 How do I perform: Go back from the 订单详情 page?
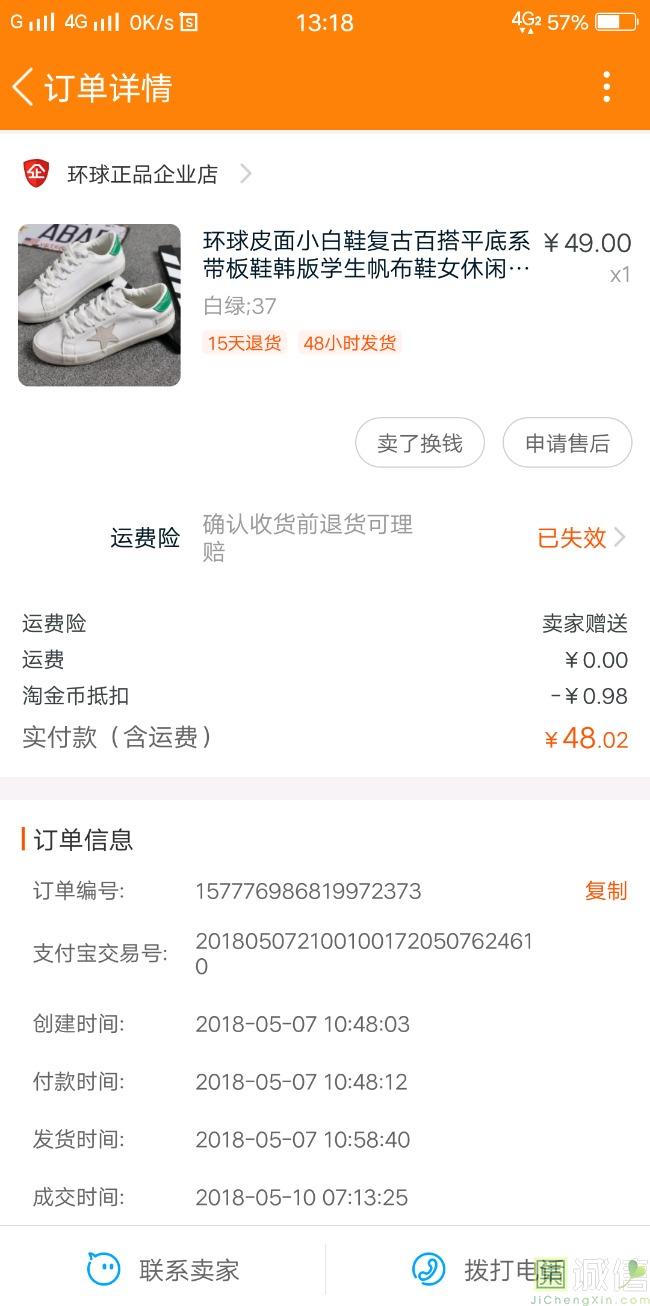pyautogui.click(x=24, y=88)
